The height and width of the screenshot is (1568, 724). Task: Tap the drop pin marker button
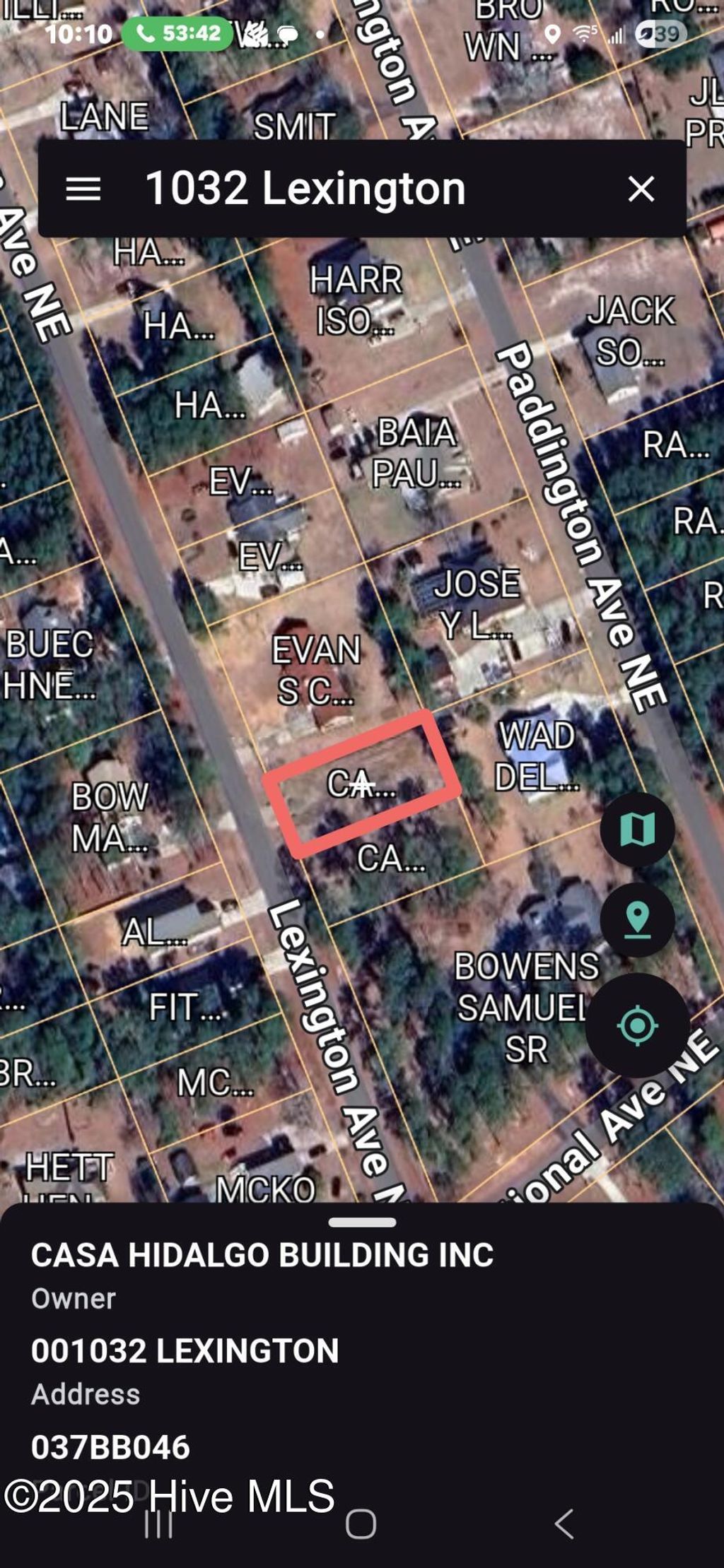coord(637,919)
